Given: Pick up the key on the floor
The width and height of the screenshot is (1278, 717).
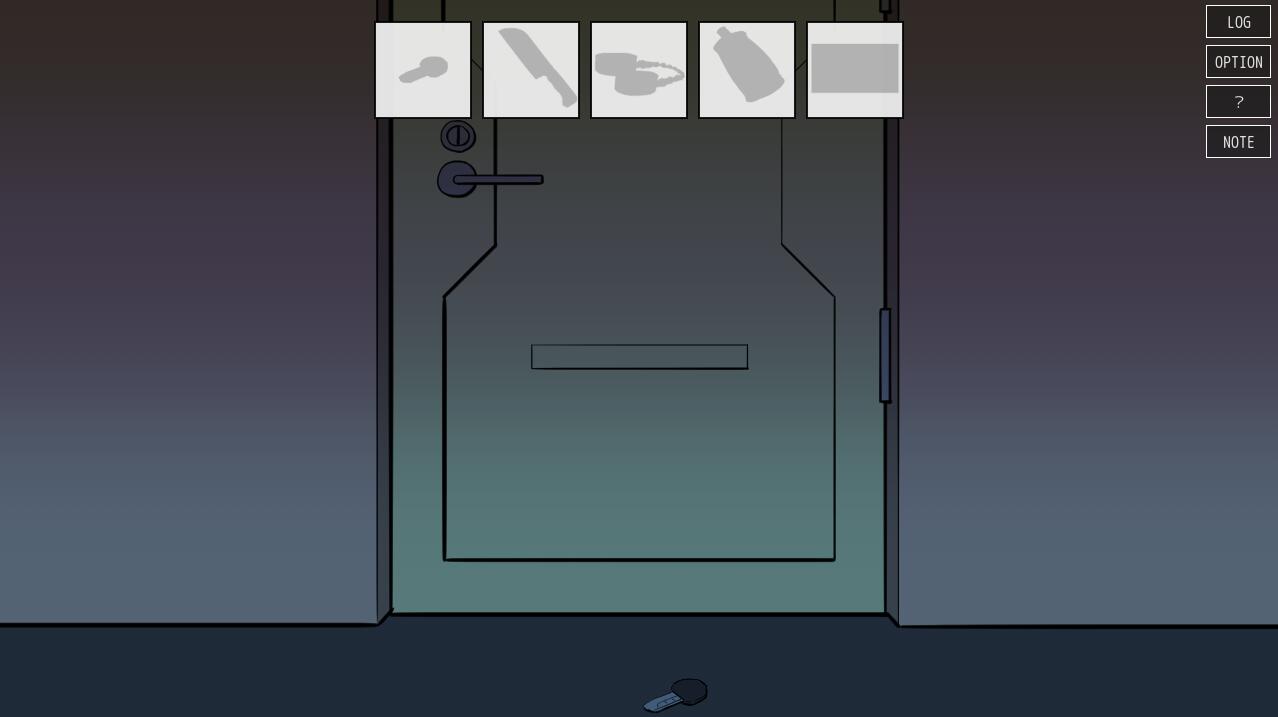Looking at the screenshot, I should point(677,695).
